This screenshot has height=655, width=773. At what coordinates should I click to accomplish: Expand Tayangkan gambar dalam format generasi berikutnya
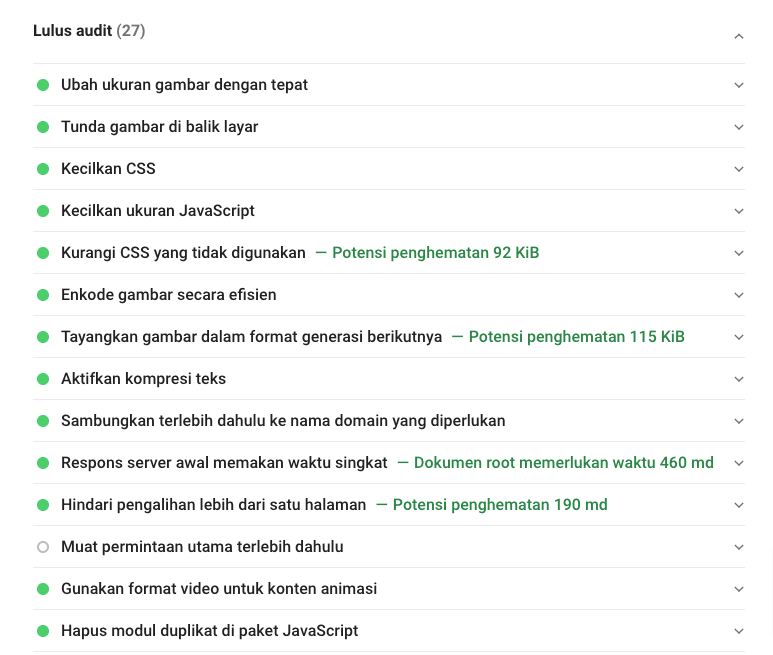click(738, 337)
